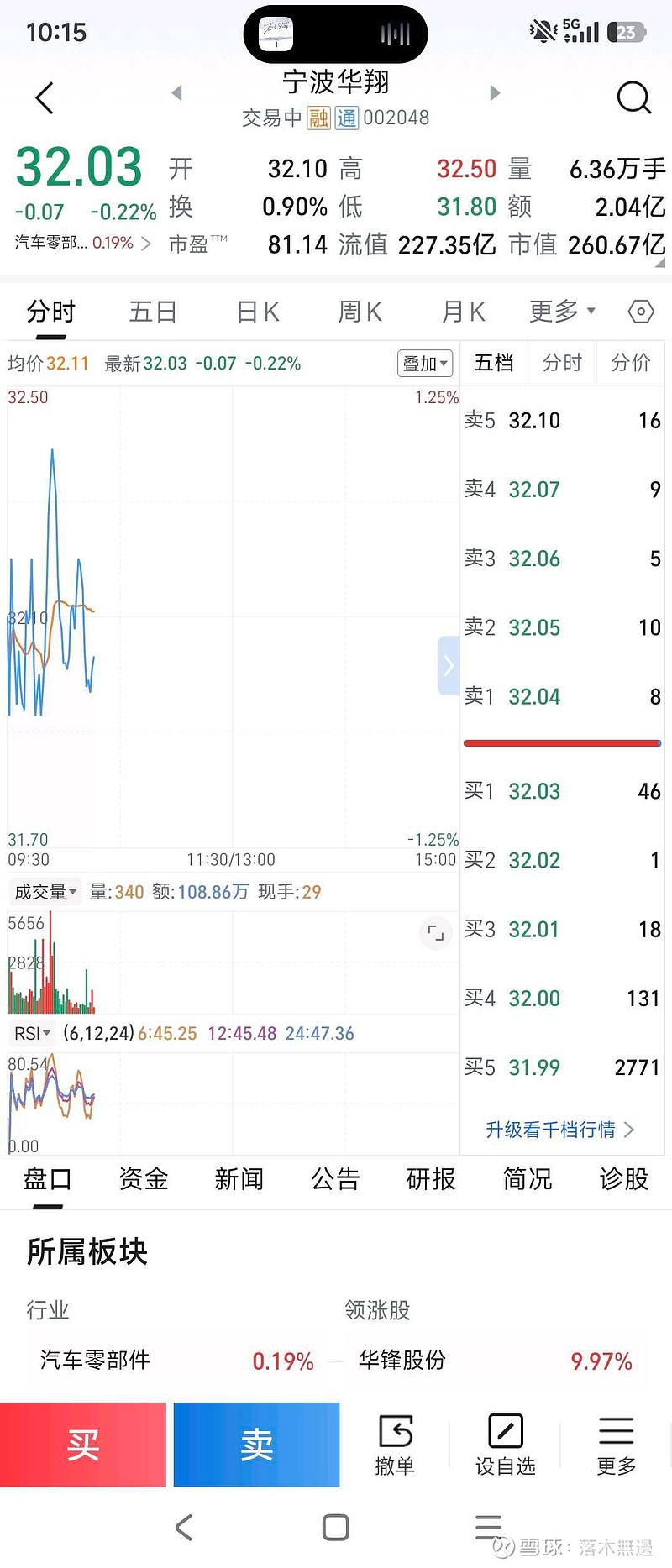The image size is (672, 1568).
Task: Open the bottom 更多 menu icon
Action: (616, 1443)
